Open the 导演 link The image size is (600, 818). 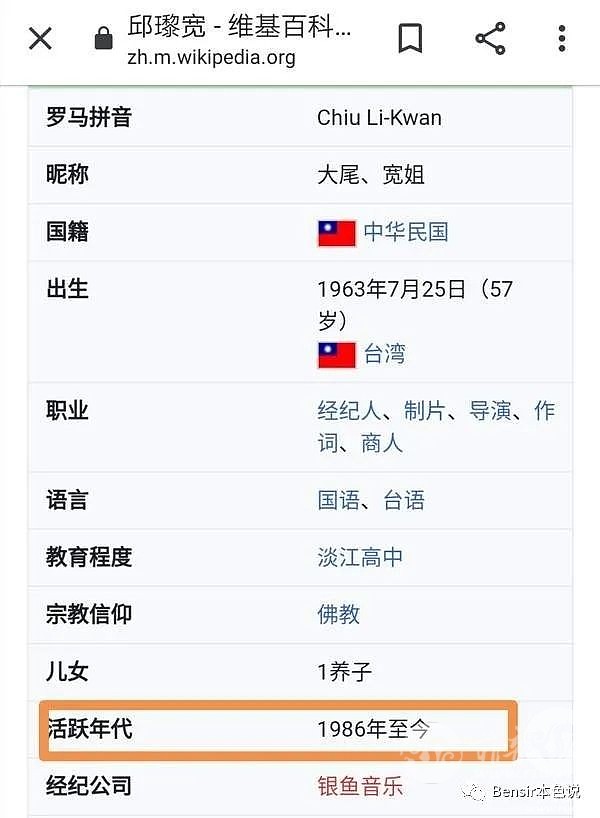coord(490,410)
